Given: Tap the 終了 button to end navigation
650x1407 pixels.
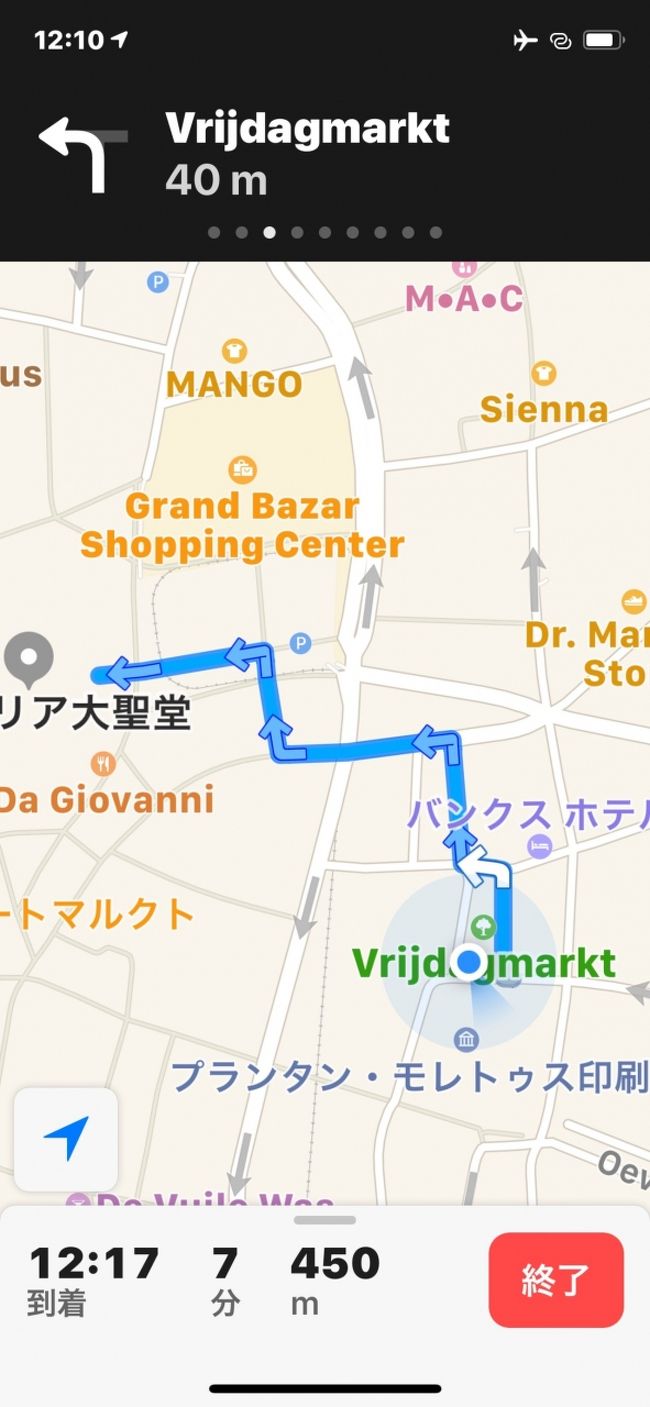Looking at the screenshot, I should [x=555, y=1280].
